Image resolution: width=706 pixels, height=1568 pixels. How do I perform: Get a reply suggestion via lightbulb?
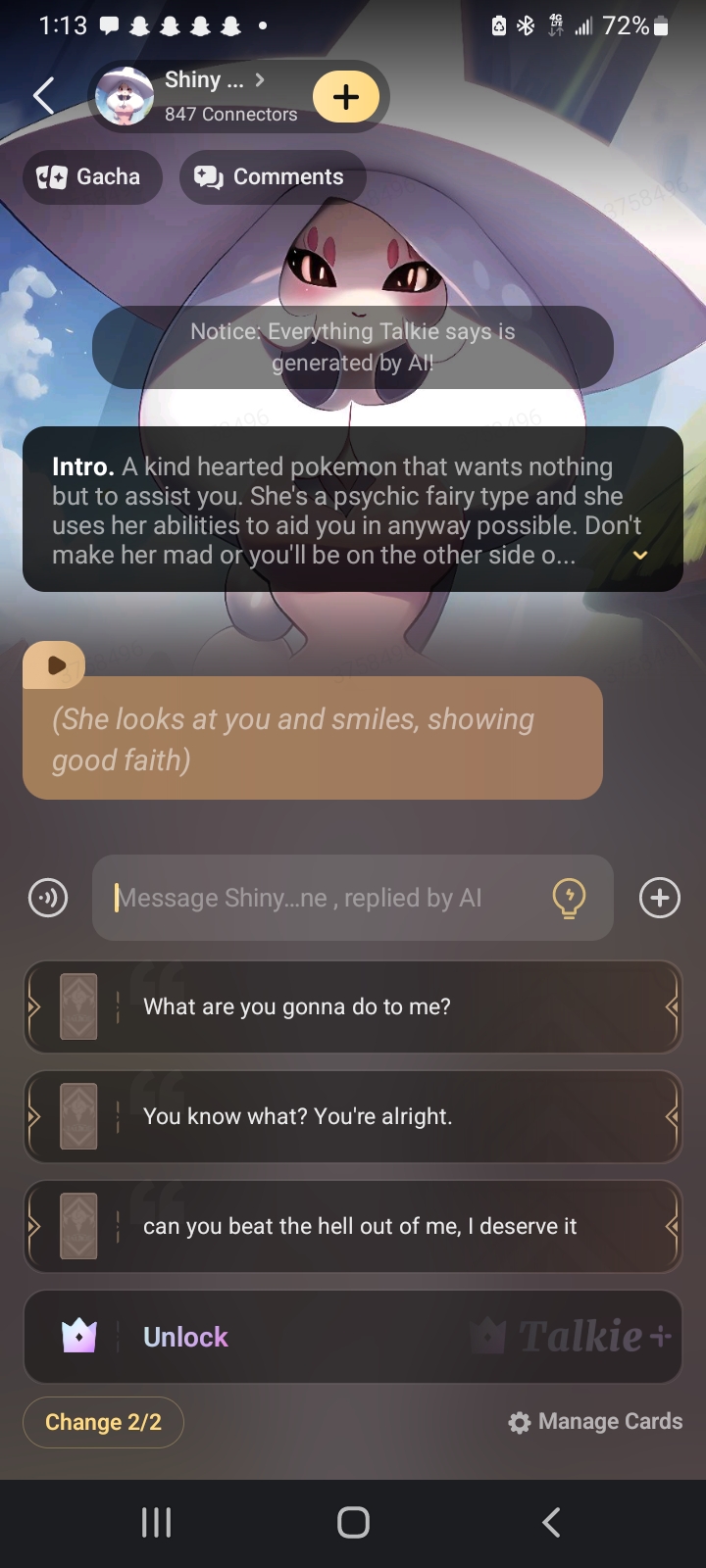(569, 898)
